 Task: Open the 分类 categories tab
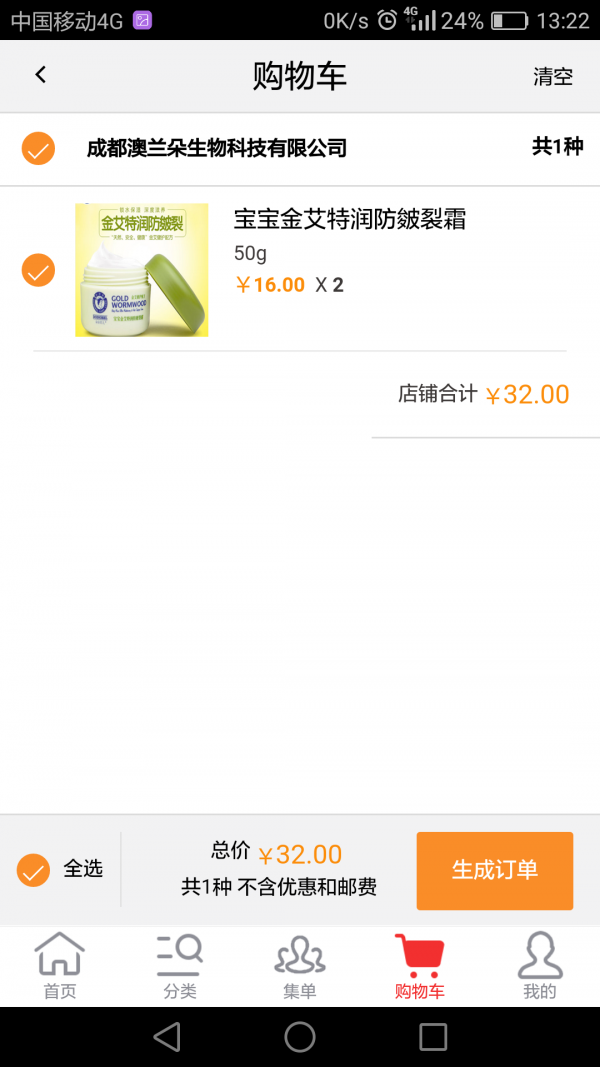click(180, 966)
